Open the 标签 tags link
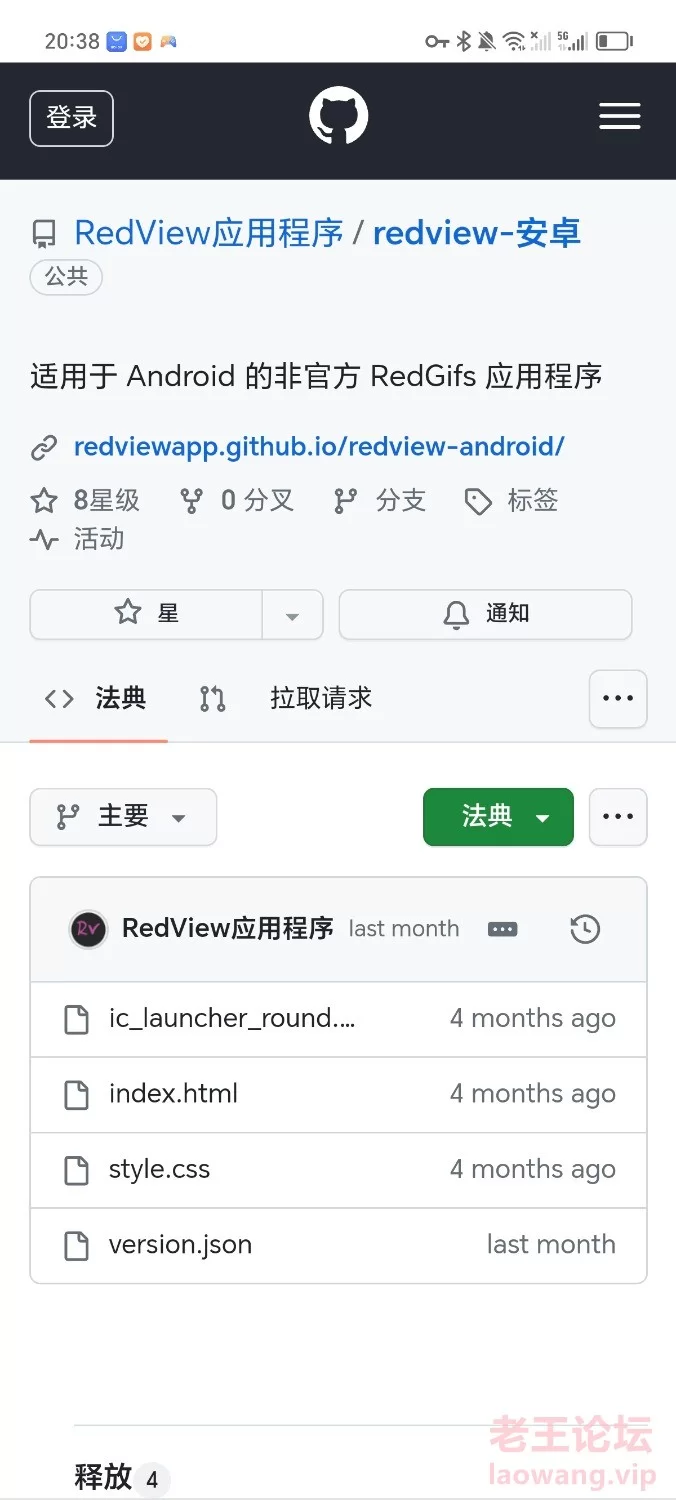This screenshot has width=676, height=1500. 511,500
